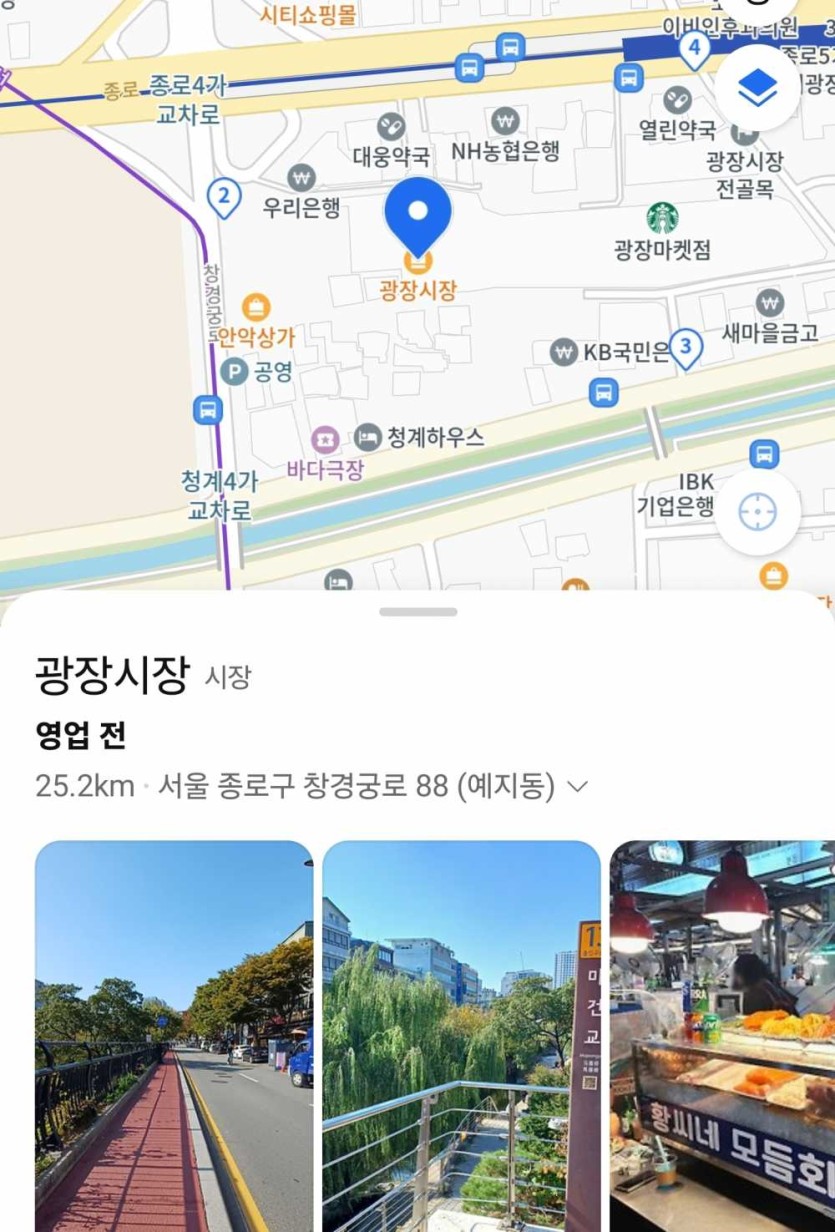Select the NH농협은행 bank marker
835x1232 pixels.
(505, 123)
